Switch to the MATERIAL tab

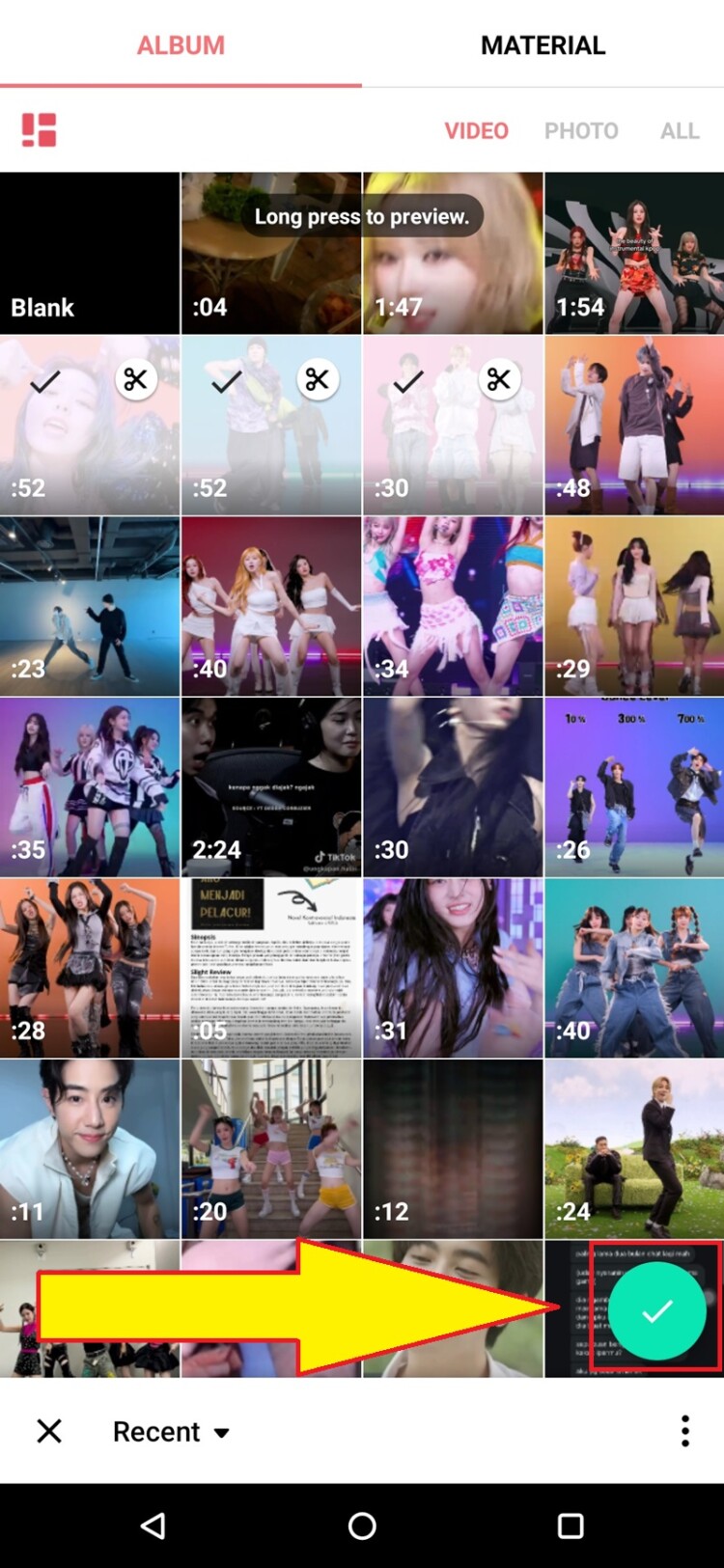(x=543, y=45)
